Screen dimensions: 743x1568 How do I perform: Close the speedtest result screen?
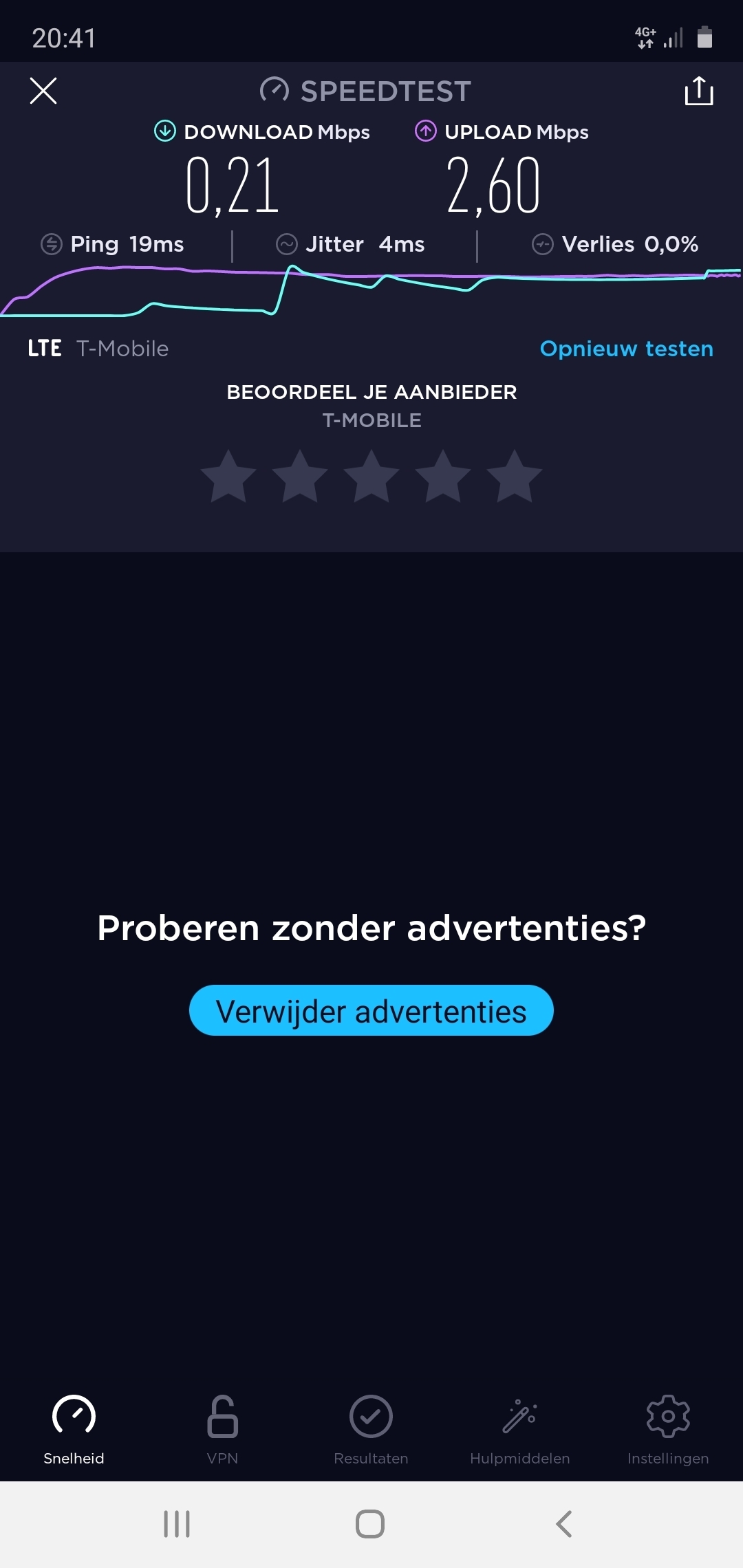coord(43,91)
